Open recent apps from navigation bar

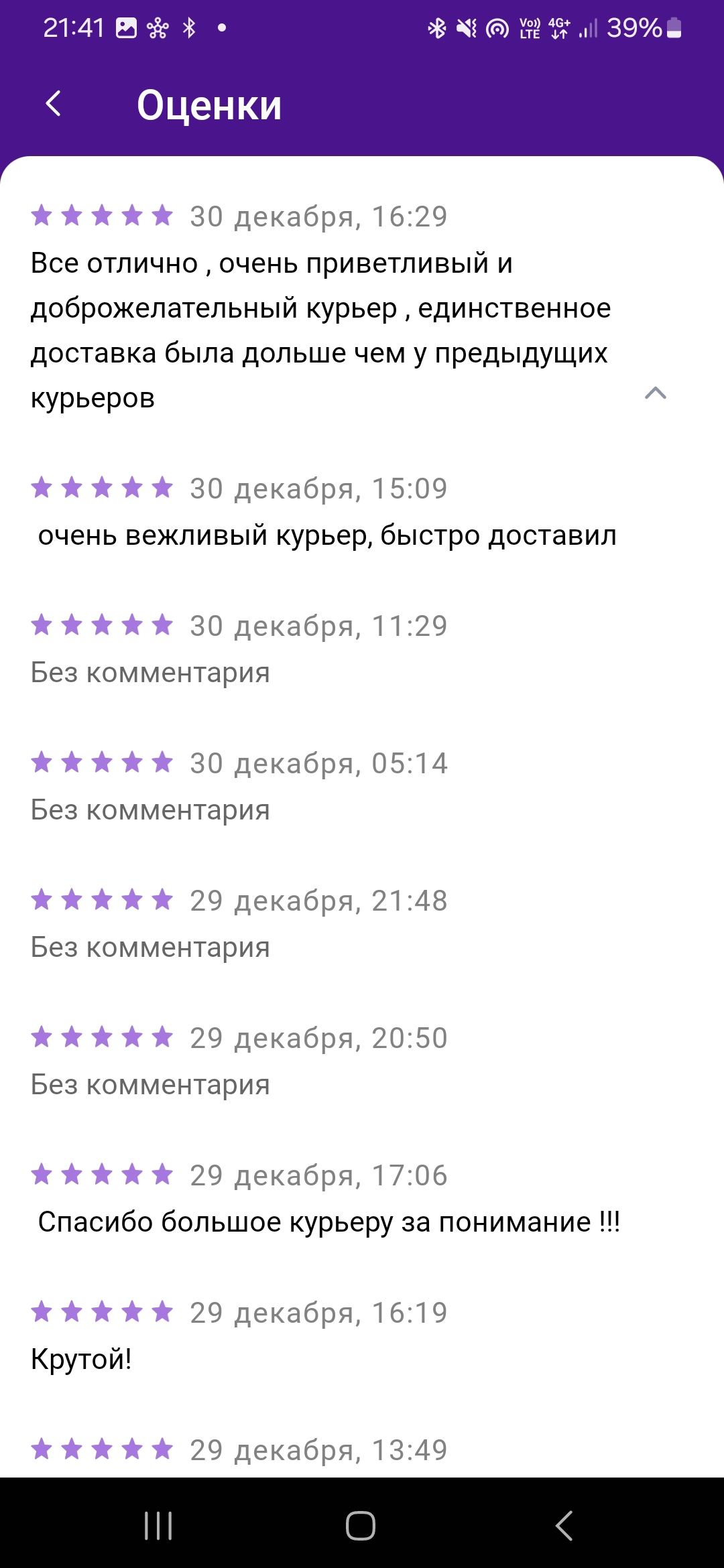[159, 1526]
